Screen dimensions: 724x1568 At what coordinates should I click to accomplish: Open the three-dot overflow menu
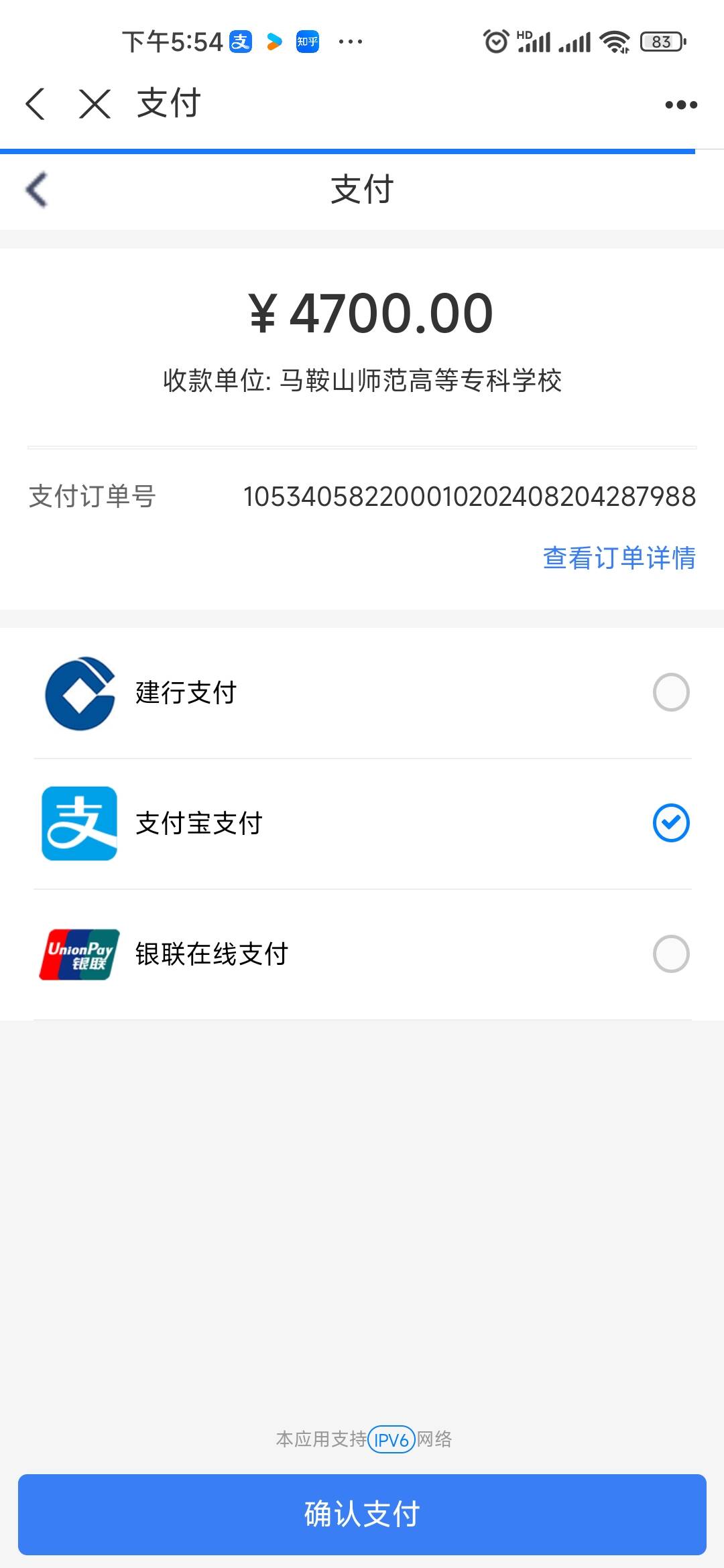tap(680, 105)
